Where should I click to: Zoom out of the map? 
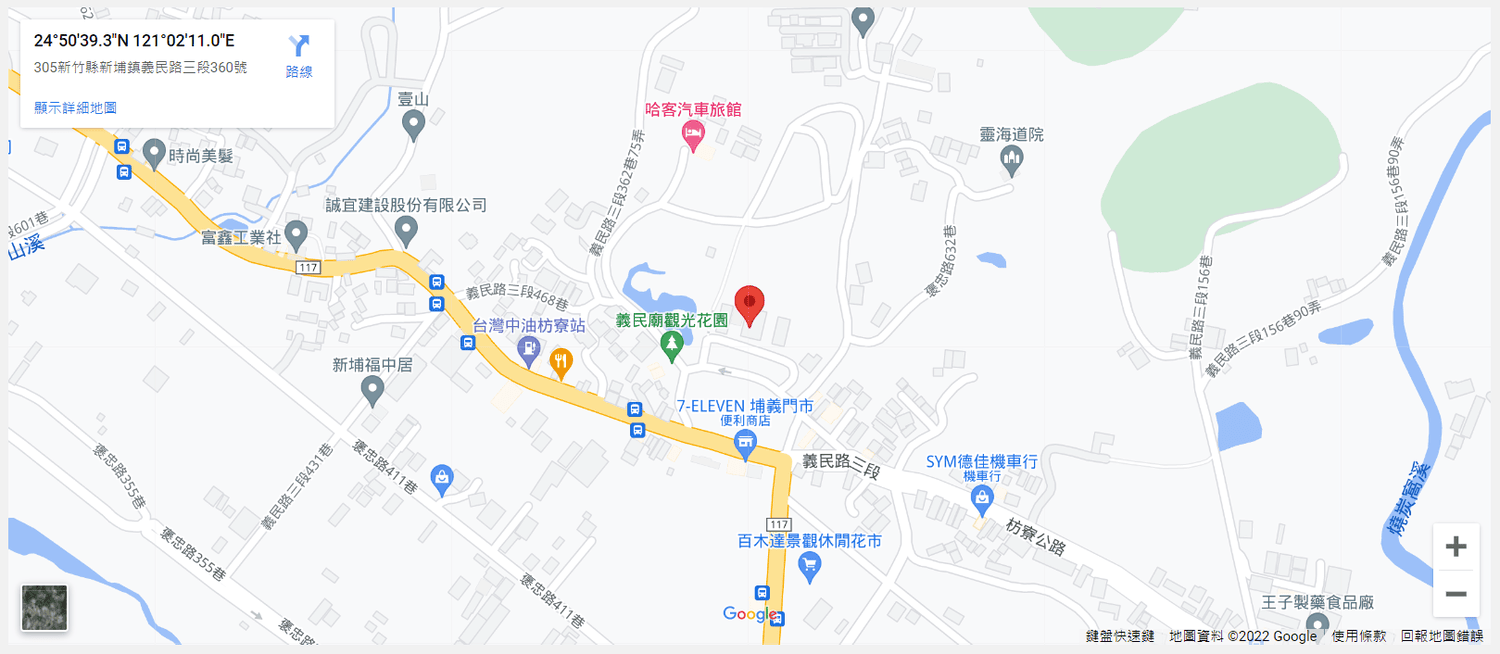(1455, 593)
